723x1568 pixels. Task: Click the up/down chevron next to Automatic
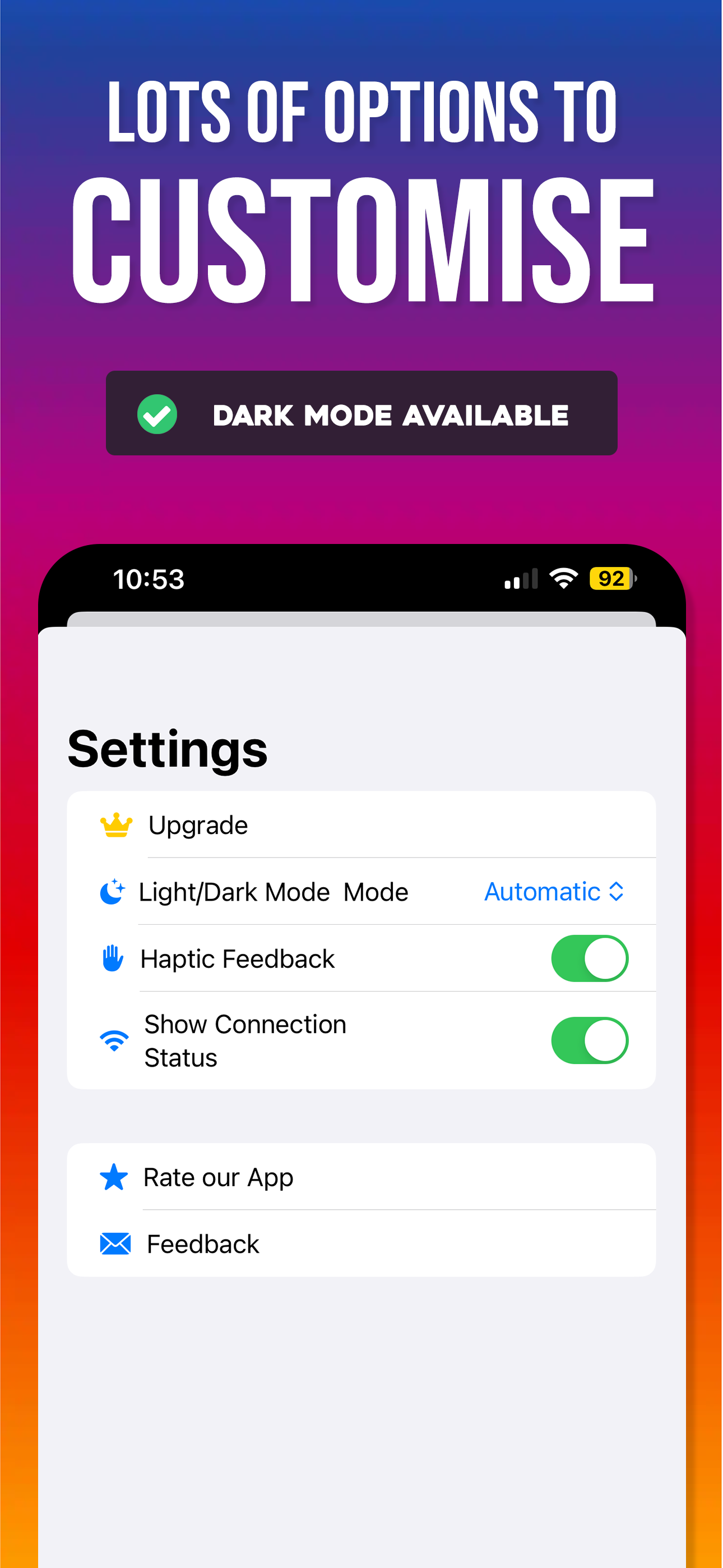click(x=616, y=891)
